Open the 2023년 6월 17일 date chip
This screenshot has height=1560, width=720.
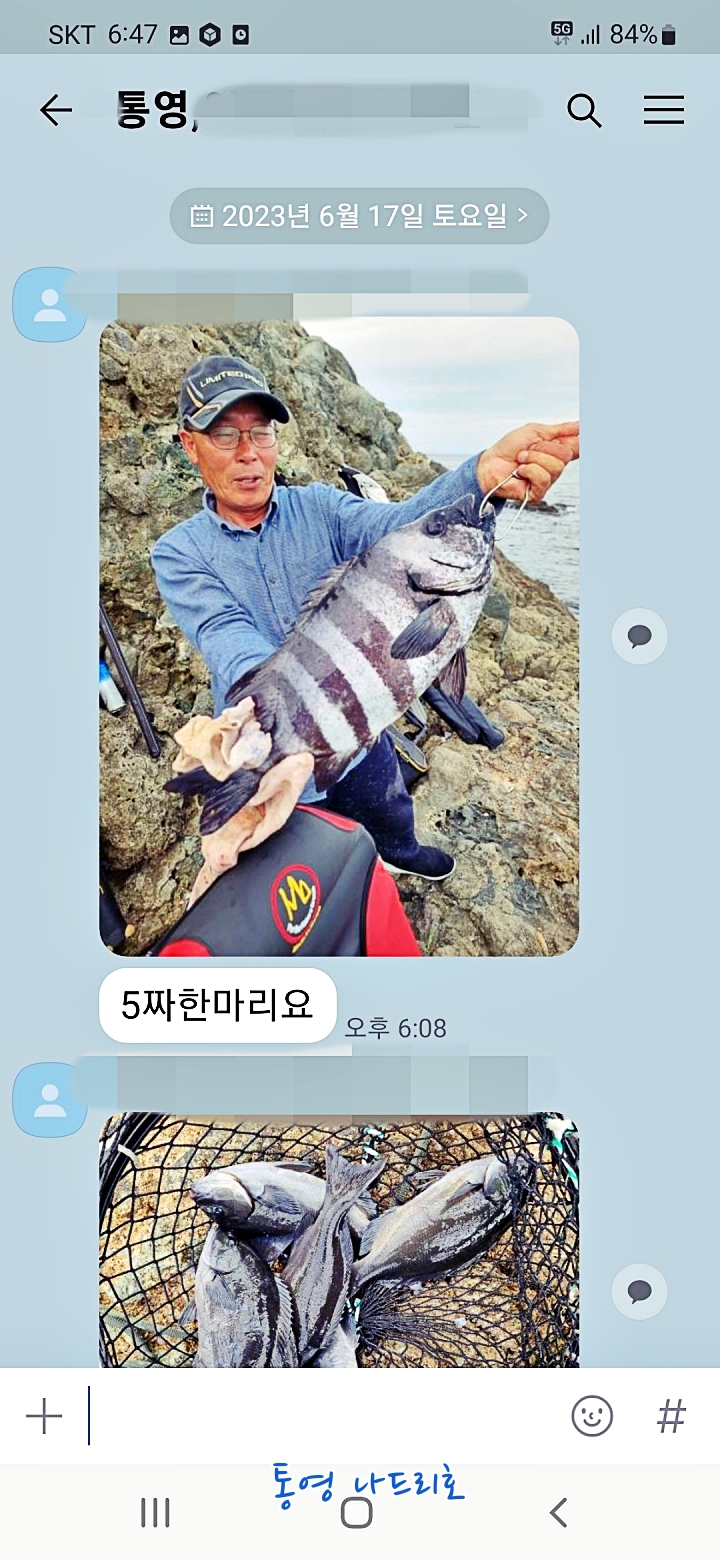[359, 216]
